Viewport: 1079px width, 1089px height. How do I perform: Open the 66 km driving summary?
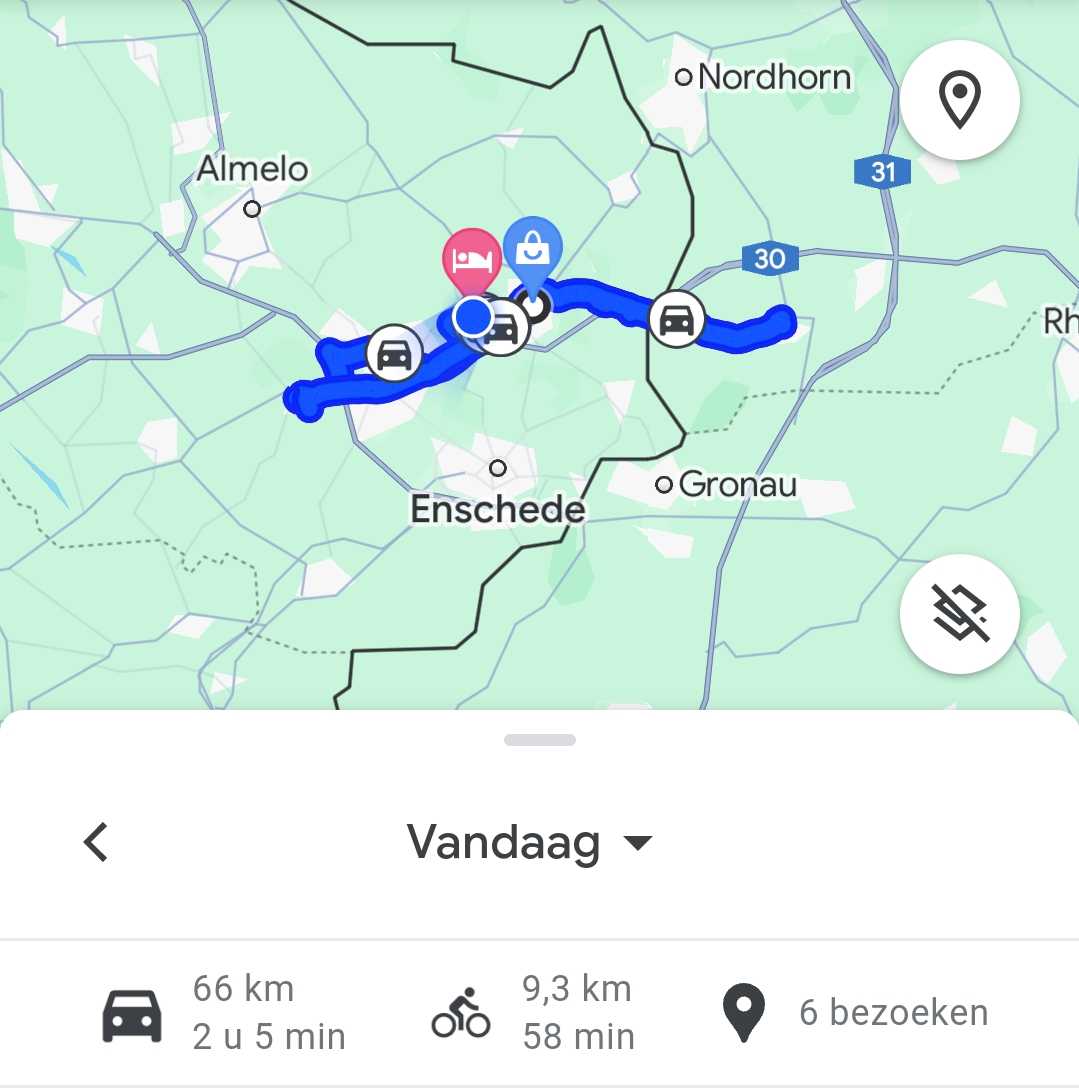(x=225, y=1013)
